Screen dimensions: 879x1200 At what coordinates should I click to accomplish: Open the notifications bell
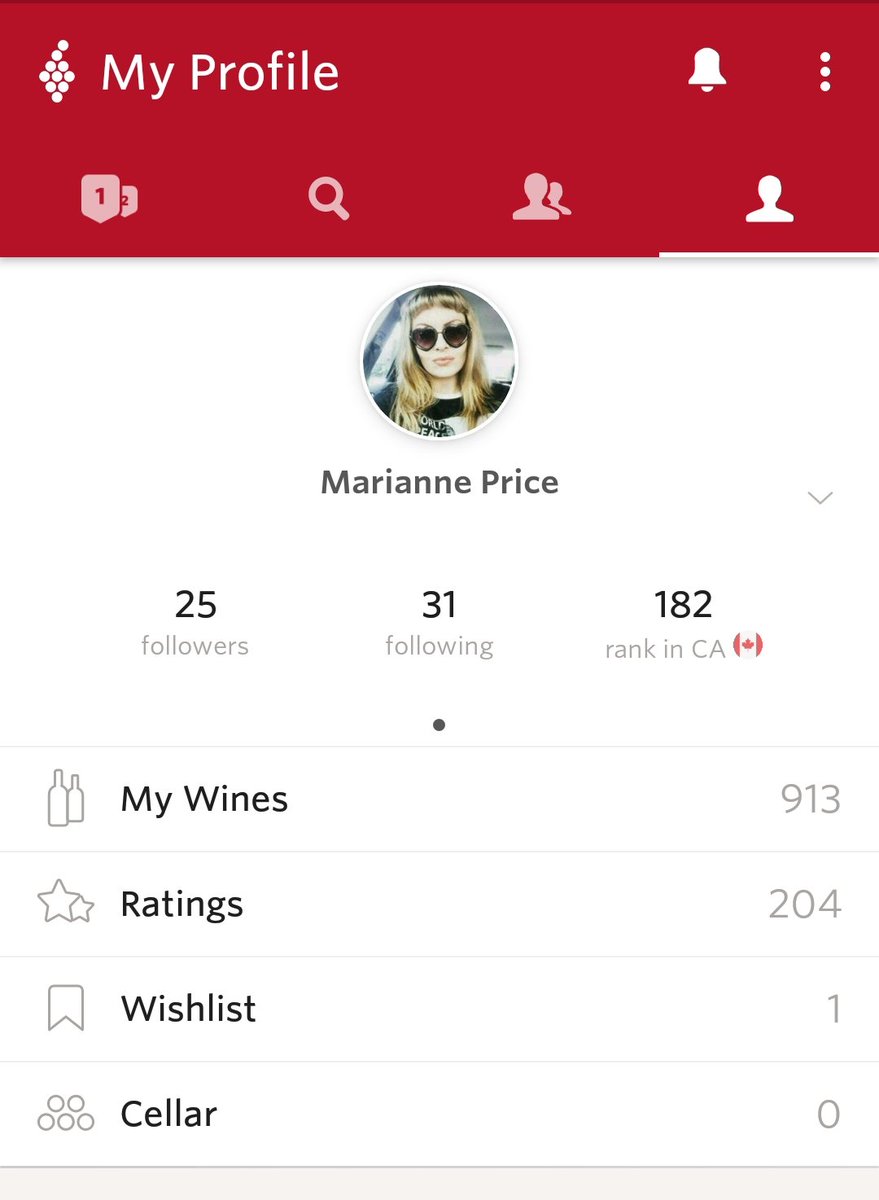coord(706,72)
